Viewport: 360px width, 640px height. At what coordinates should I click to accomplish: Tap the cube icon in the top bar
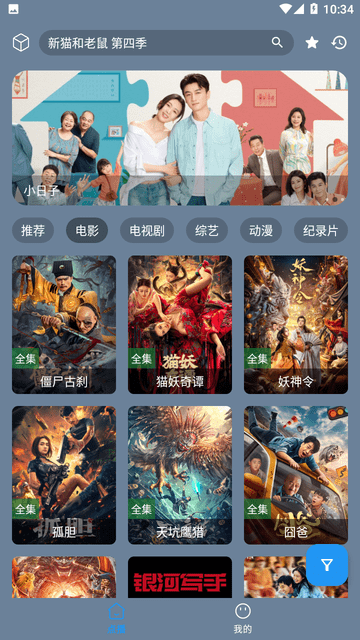pos(21,42)
